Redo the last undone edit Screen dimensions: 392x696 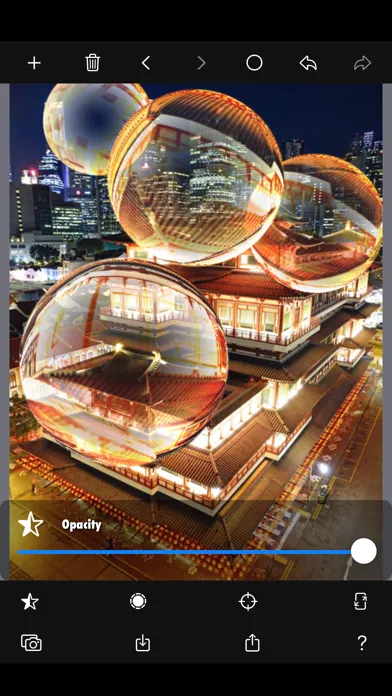pyautogui.click(x=362, y=63)
